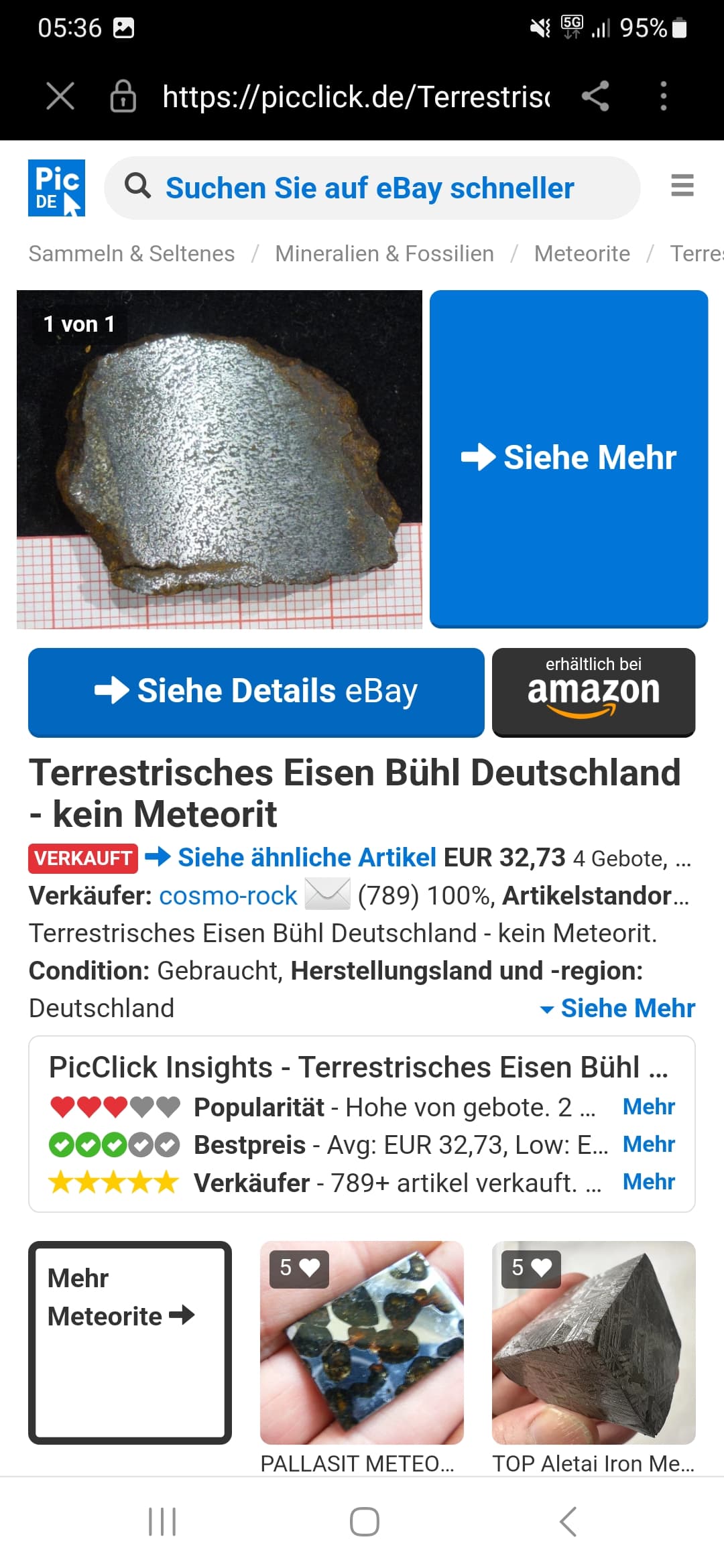
Task: View Siehe ähnliche Artikel
Action: tap(306, 858)
